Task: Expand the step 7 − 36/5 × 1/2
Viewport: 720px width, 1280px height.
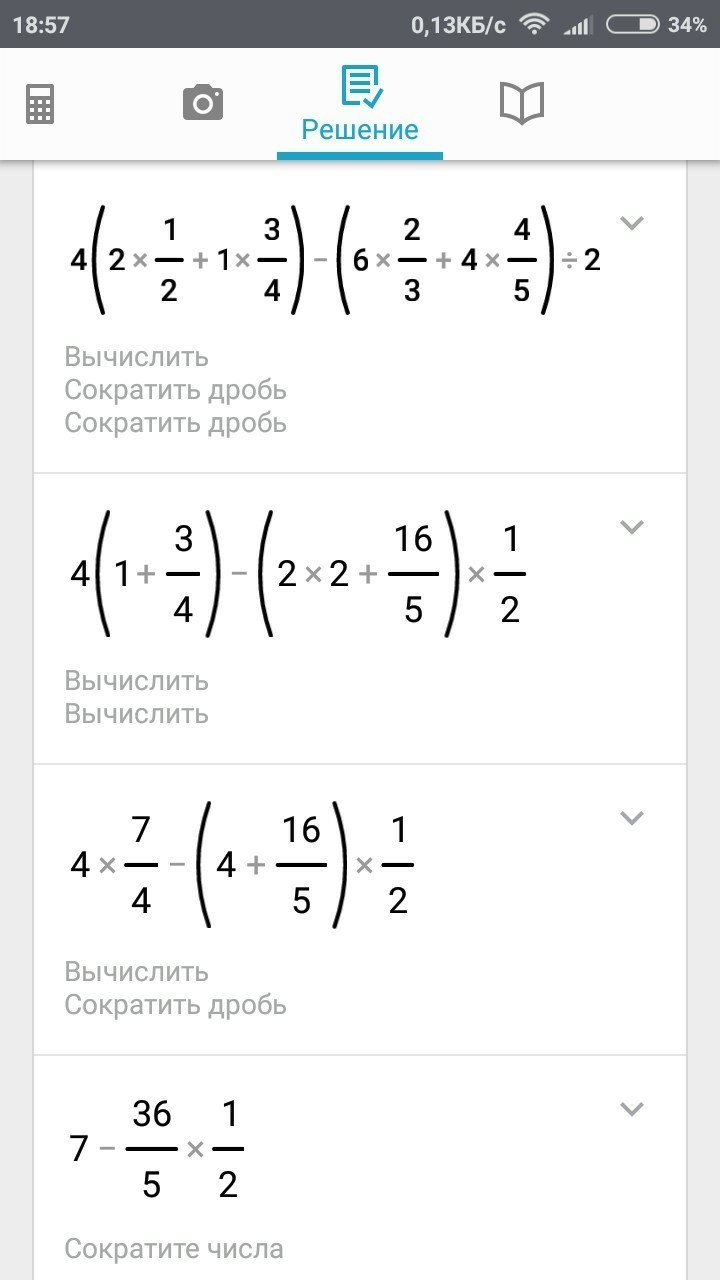Action: pyautogui.click(x=631, y=1109)
